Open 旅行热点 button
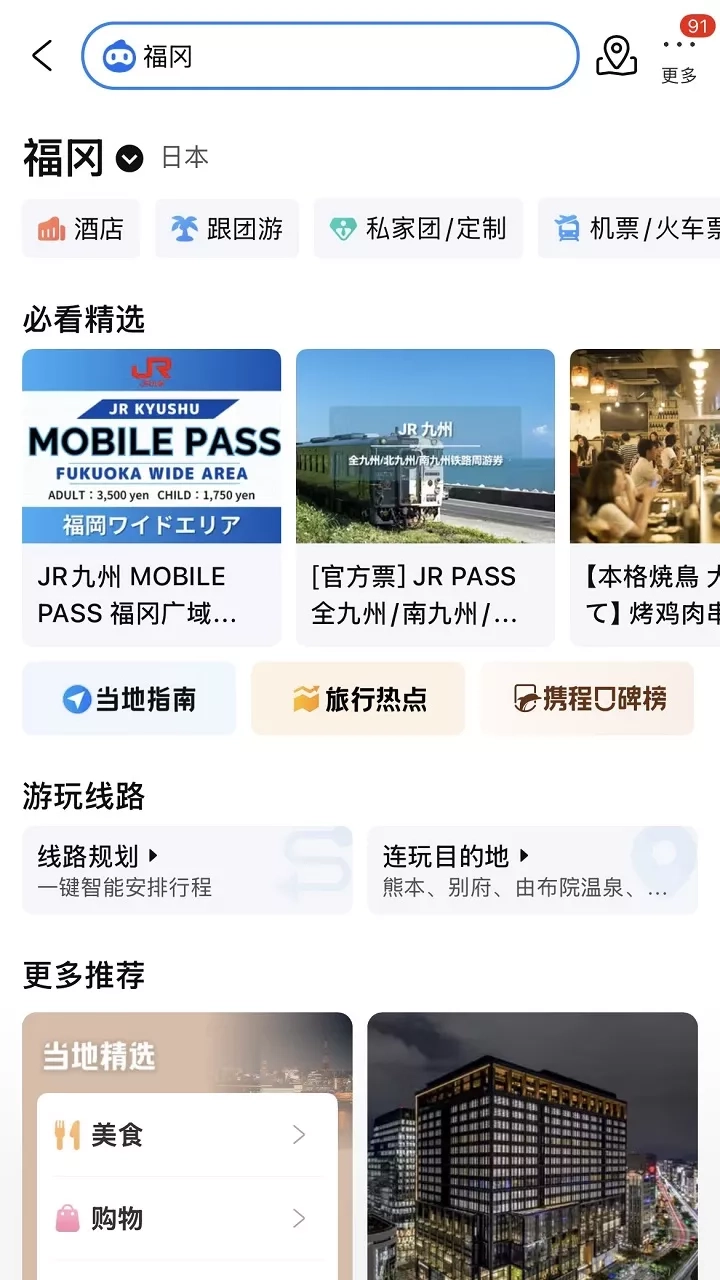 click(x=358, y=699)
